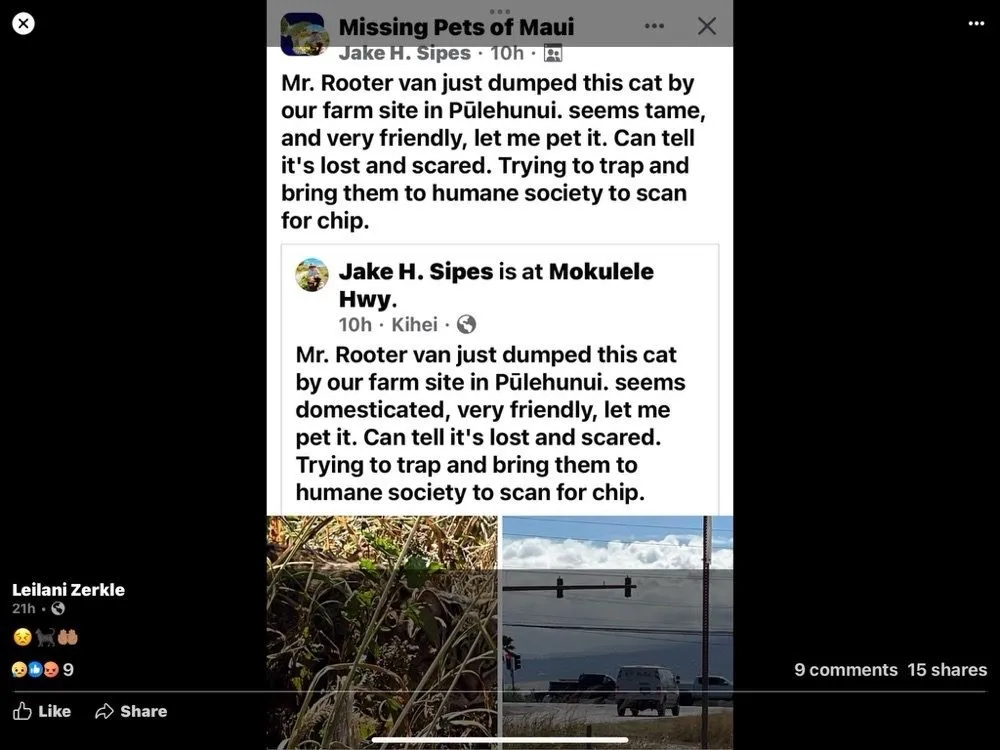Viewport: 1000px width, 750px height.
Task: Open the list of 9 reactions
Action: click(42, 670)
